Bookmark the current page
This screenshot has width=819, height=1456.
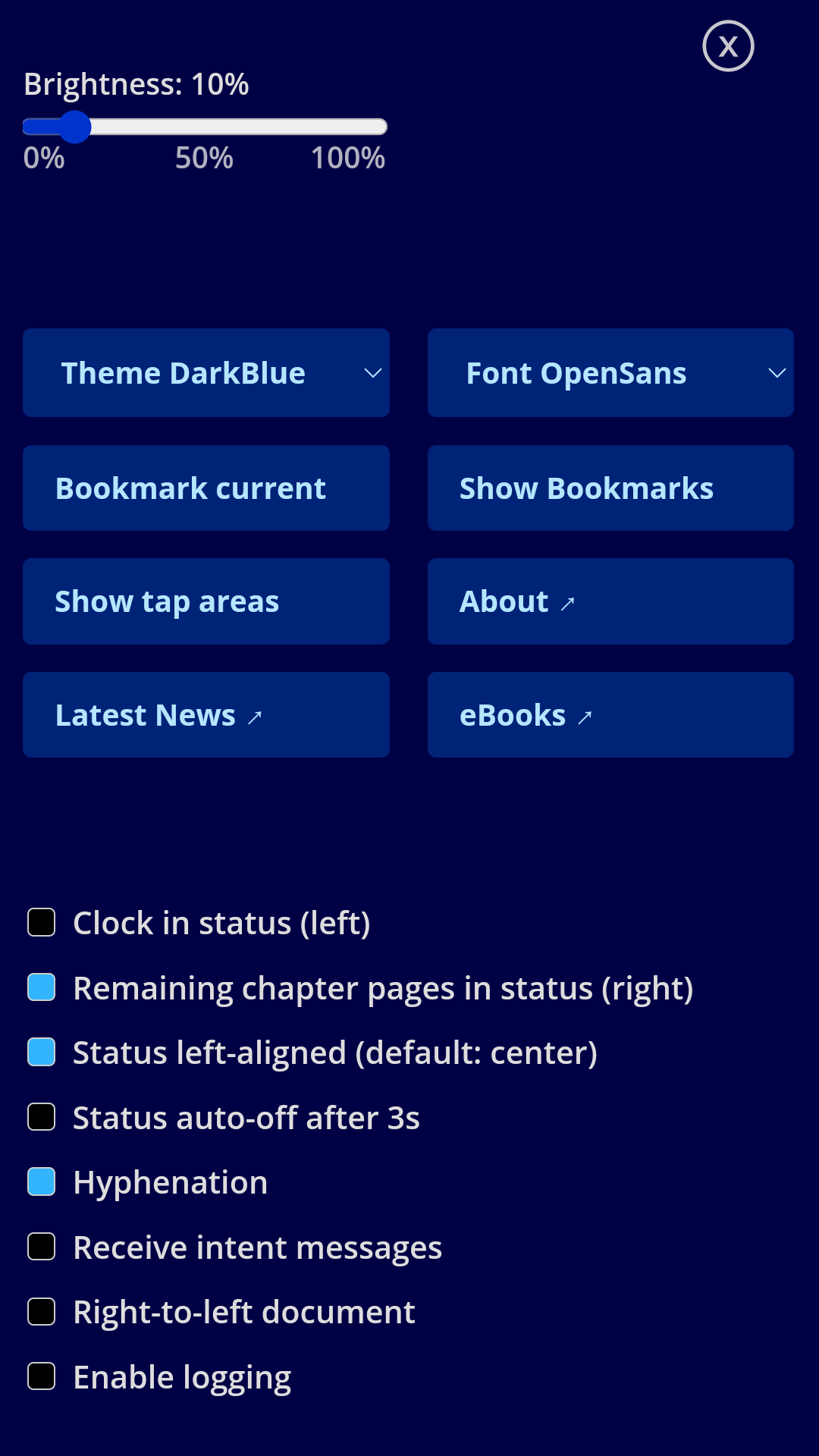click(x=206, y=488)
